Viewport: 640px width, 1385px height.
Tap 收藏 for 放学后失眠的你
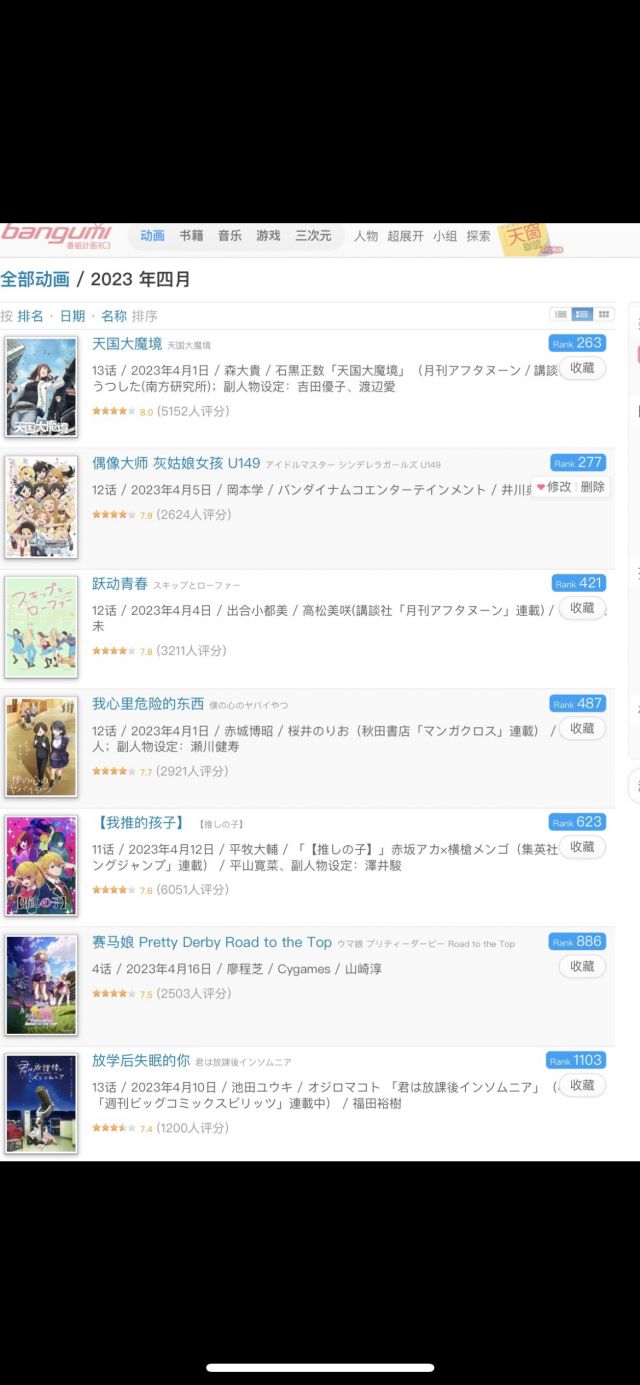coord(582,1085)
